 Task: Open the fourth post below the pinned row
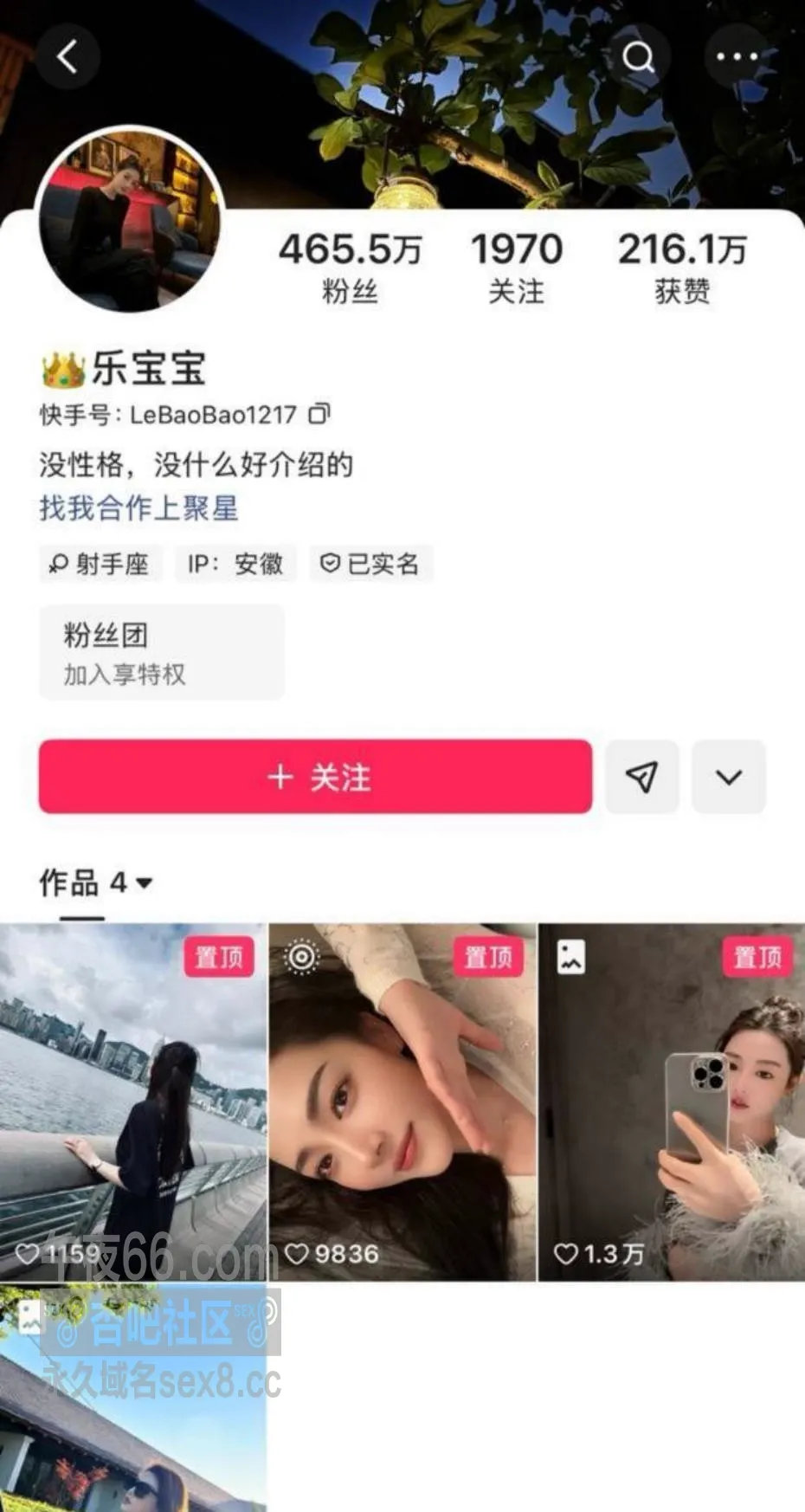(x=133, y=1398)
